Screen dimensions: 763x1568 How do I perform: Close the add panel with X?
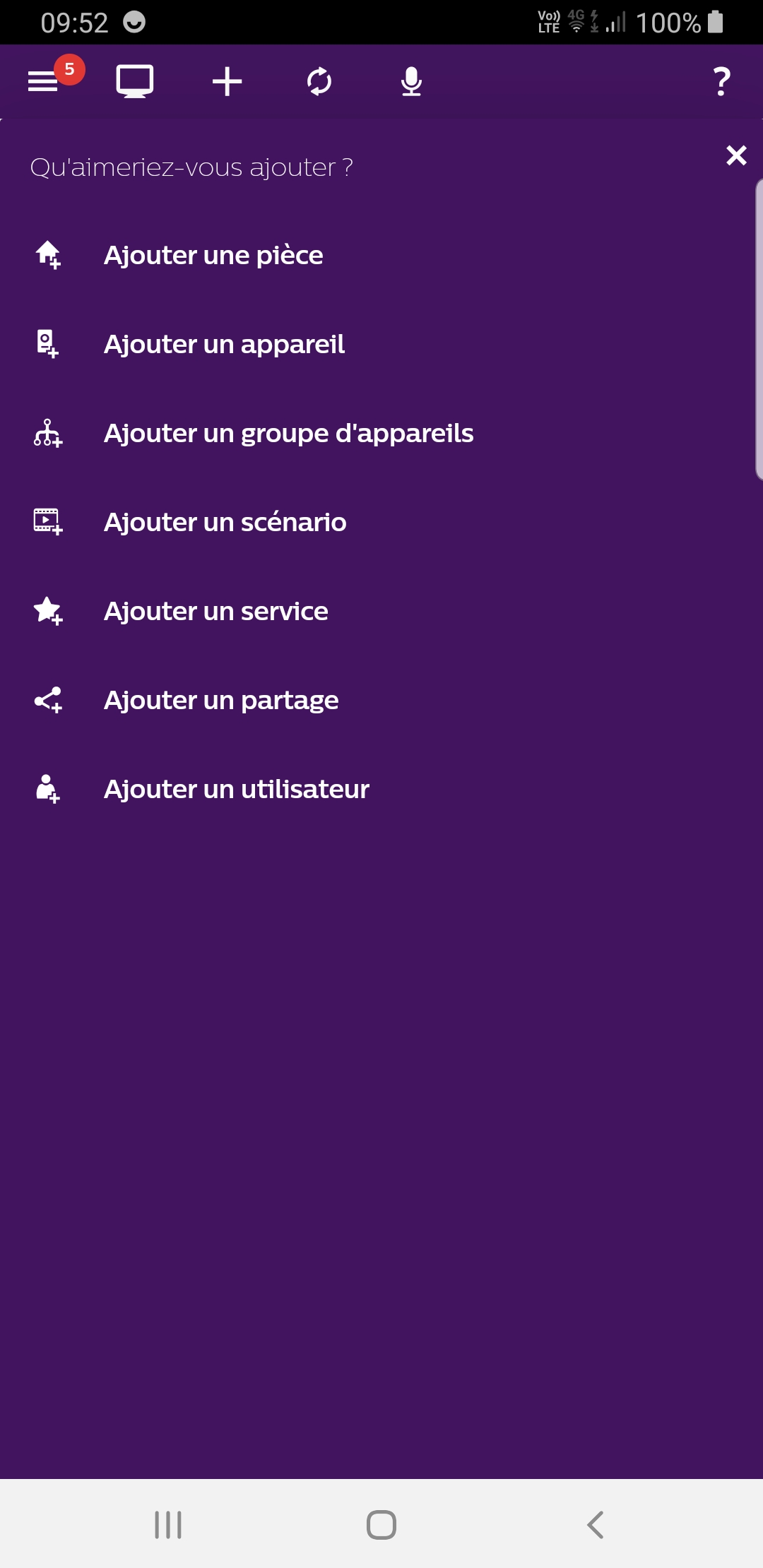736,155
